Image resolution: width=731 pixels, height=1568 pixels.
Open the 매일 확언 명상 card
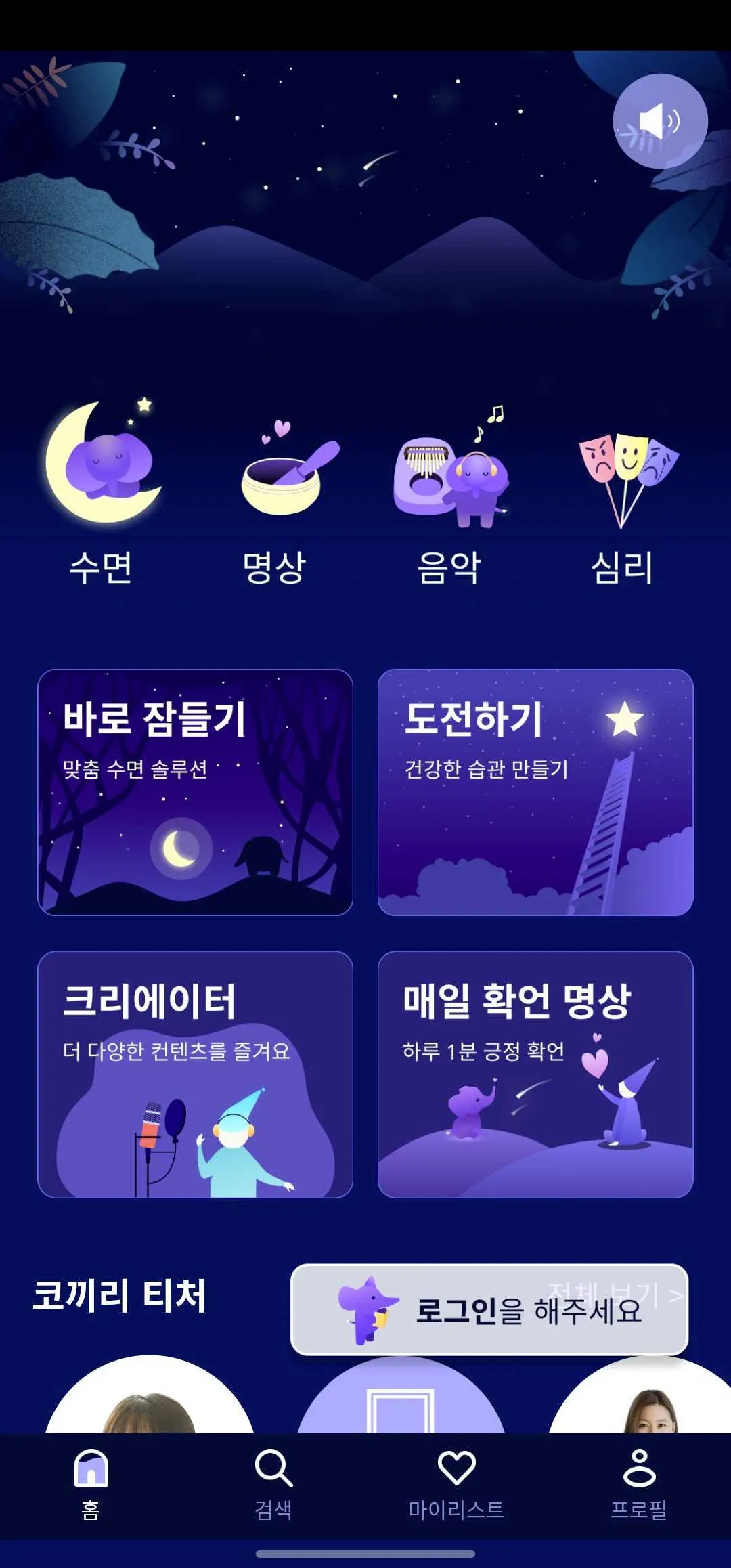coord(535,1074)
